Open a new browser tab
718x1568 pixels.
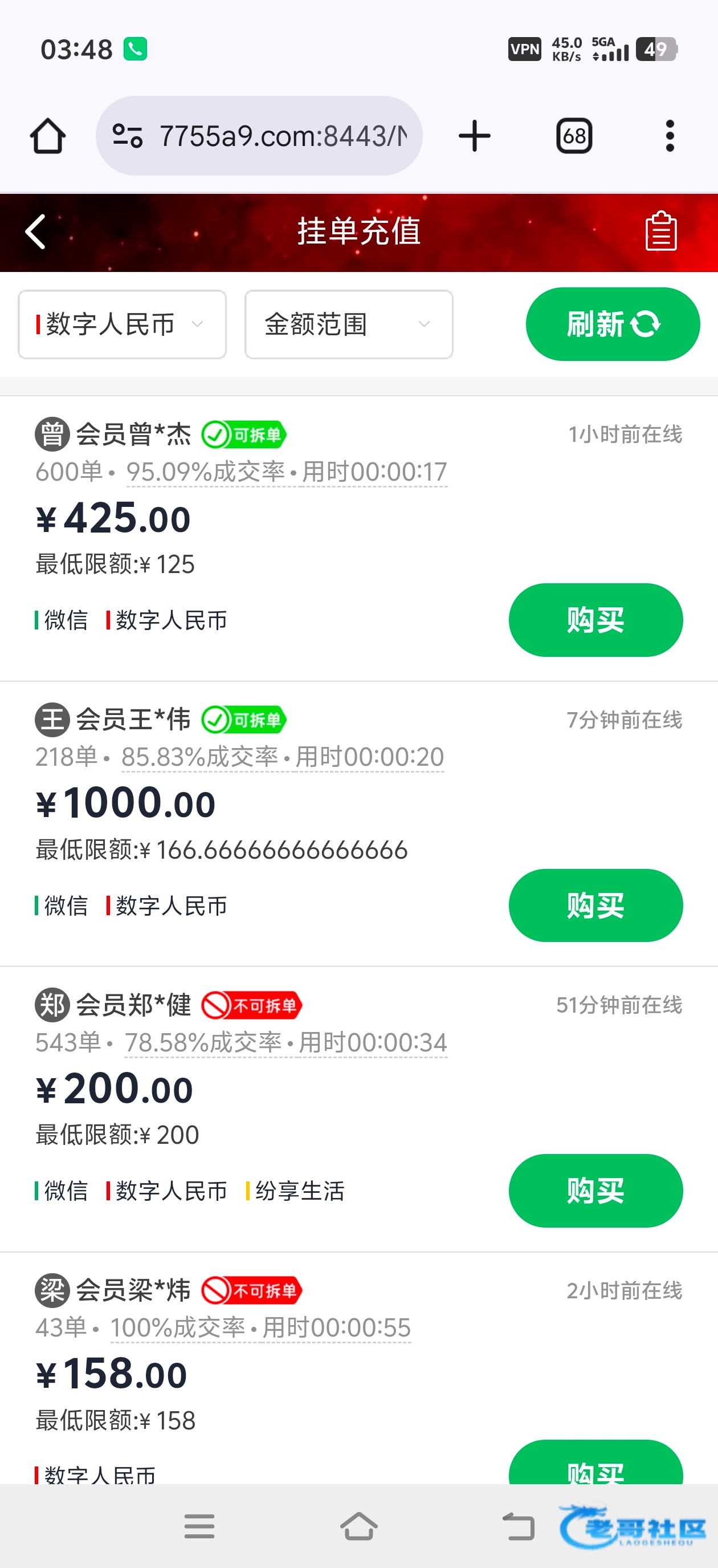(x=474, y=136)
